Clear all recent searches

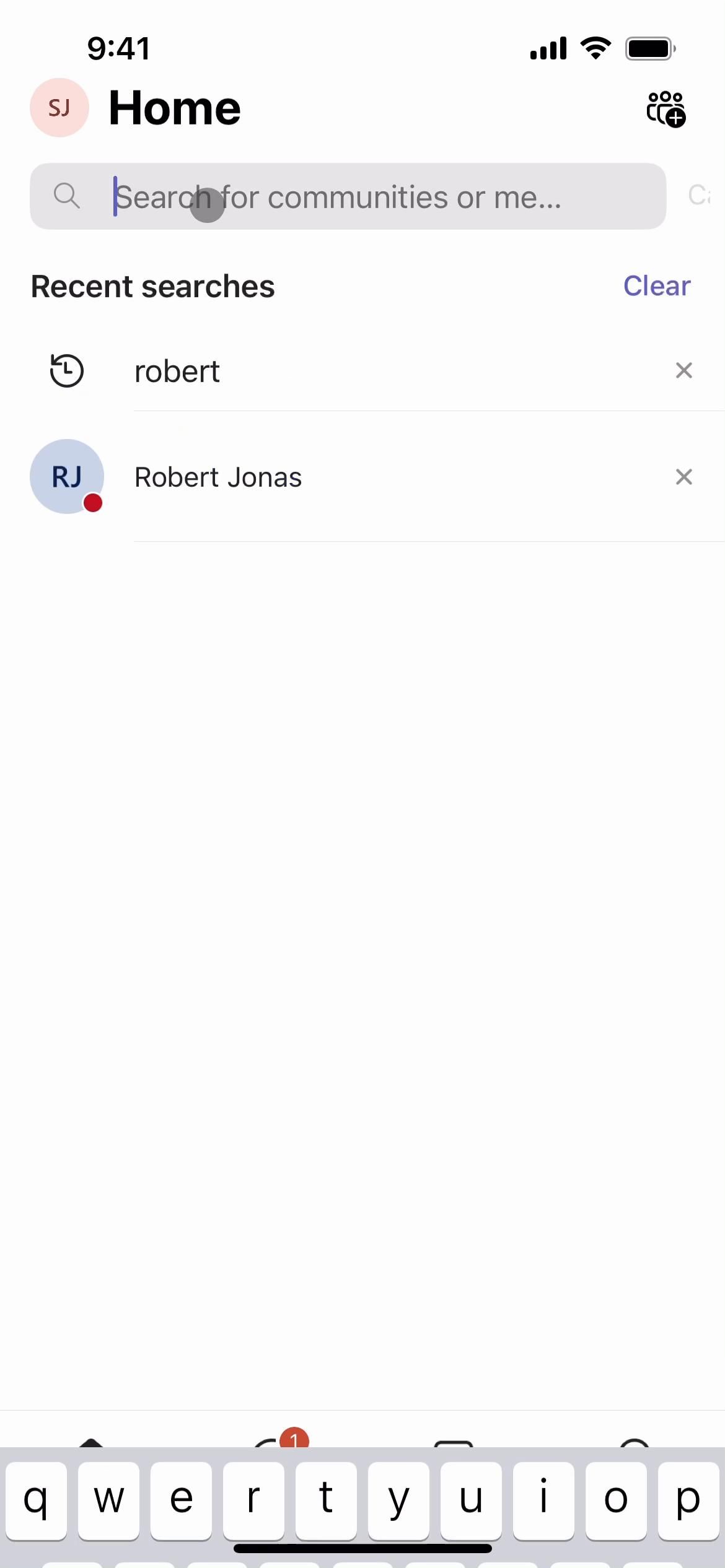(x=656, y=286)
